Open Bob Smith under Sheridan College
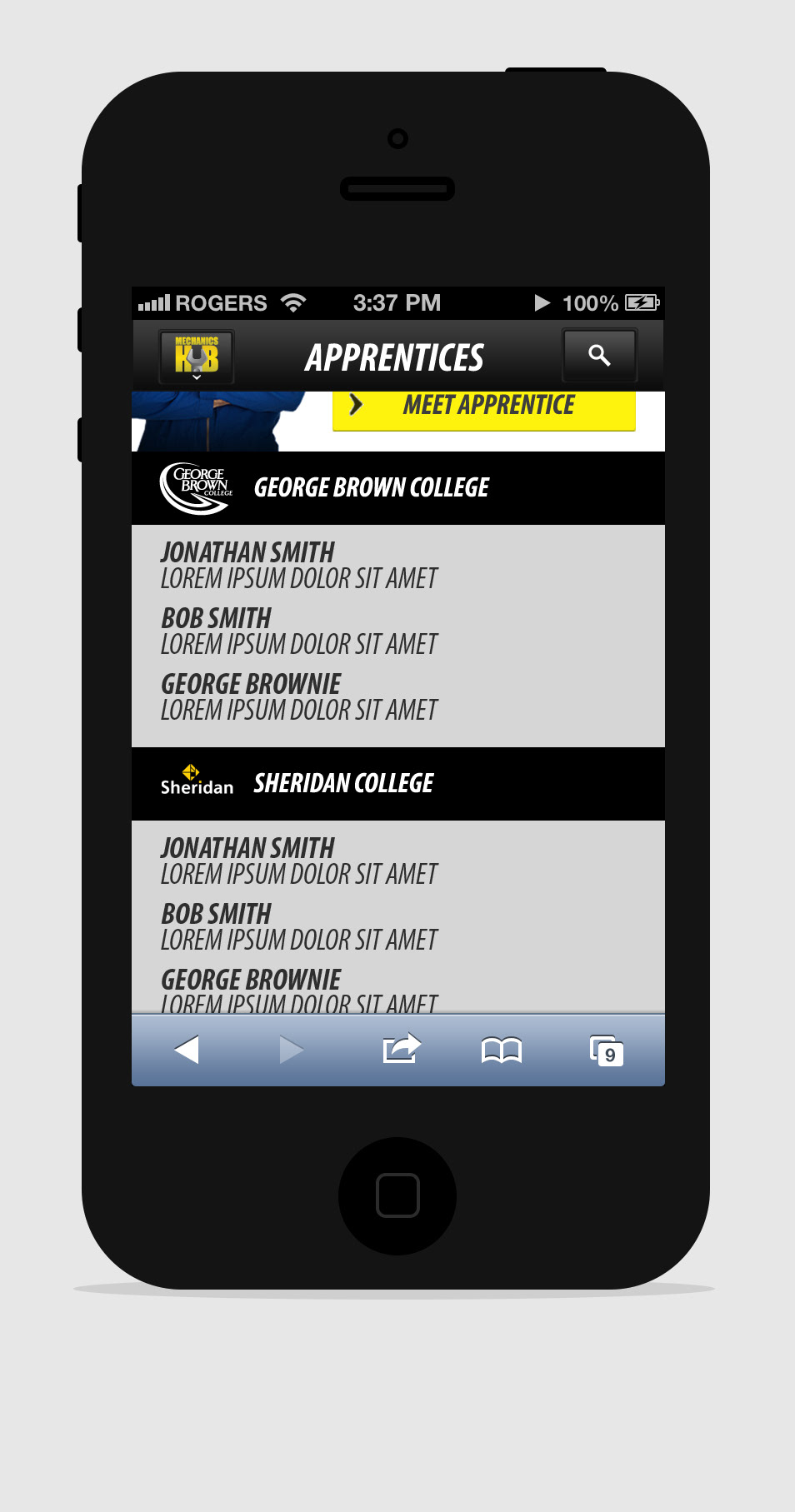The height and width of the screenshot is (1512, 795). pos(298,926)
